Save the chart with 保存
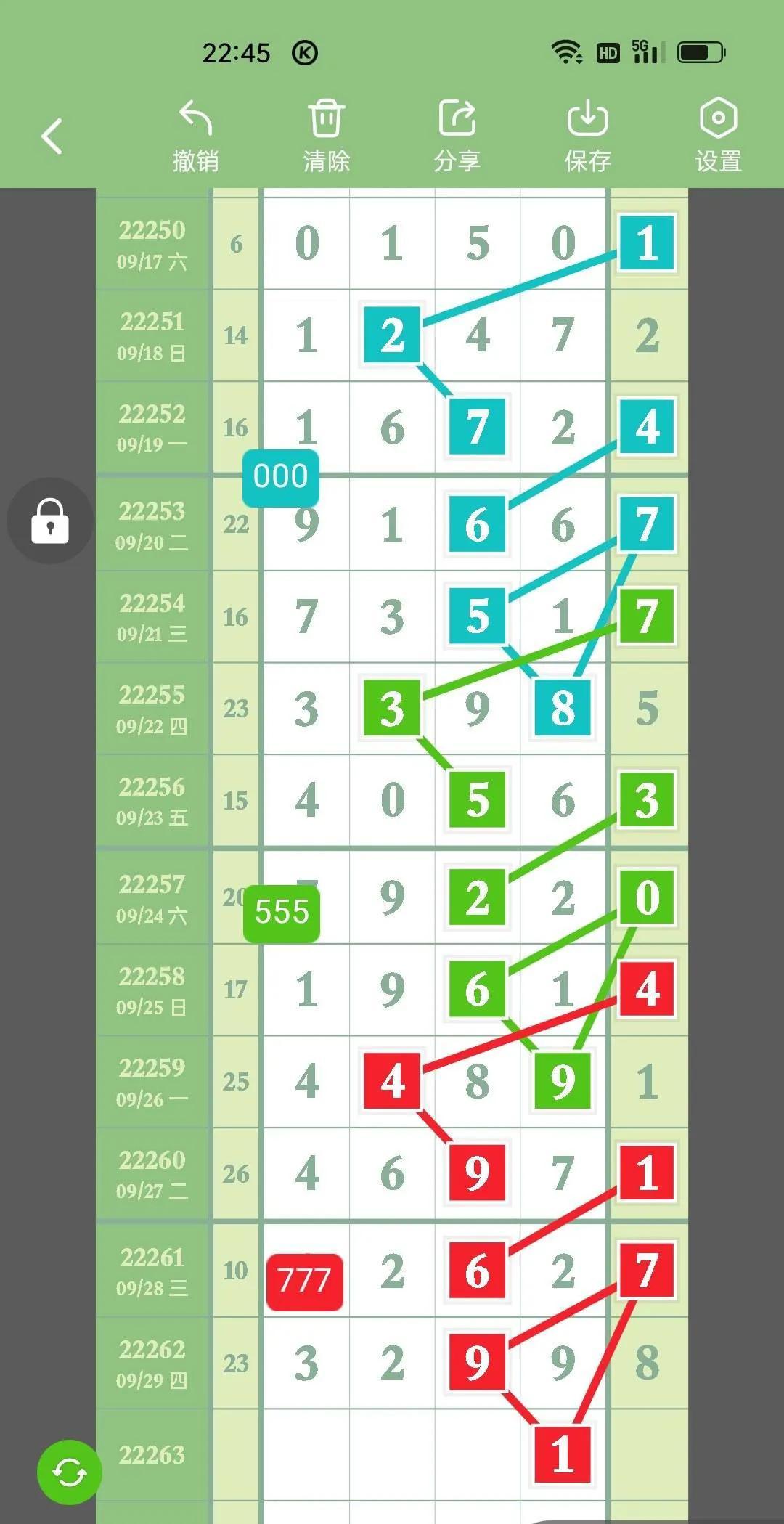 [x=587, y=136]
